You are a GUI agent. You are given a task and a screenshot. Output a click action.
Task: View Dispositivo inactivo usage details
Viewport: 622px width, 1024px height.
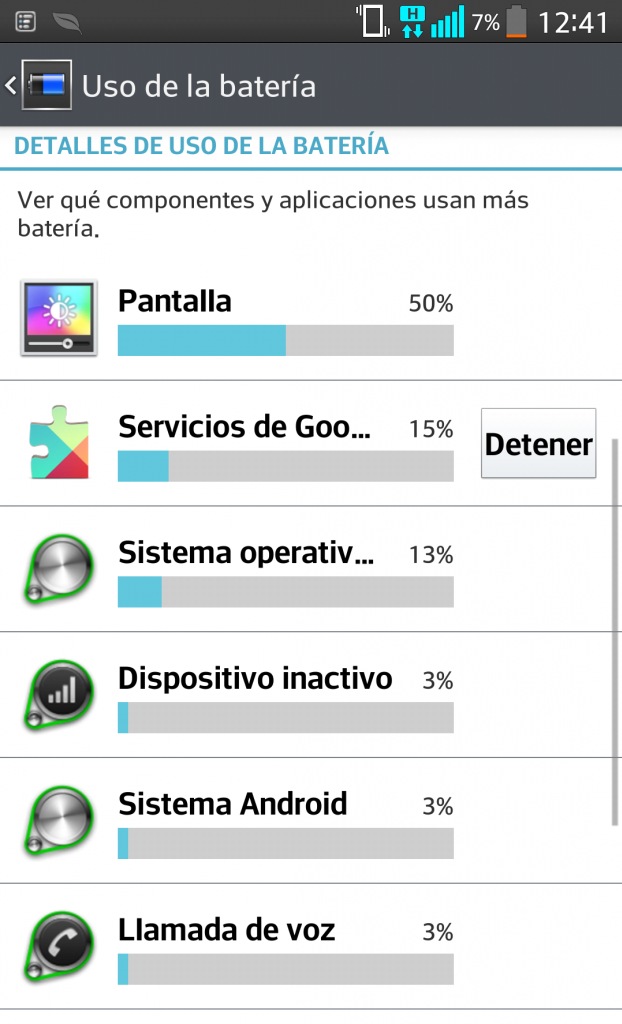pyautogui.click(x=285, y=696)
